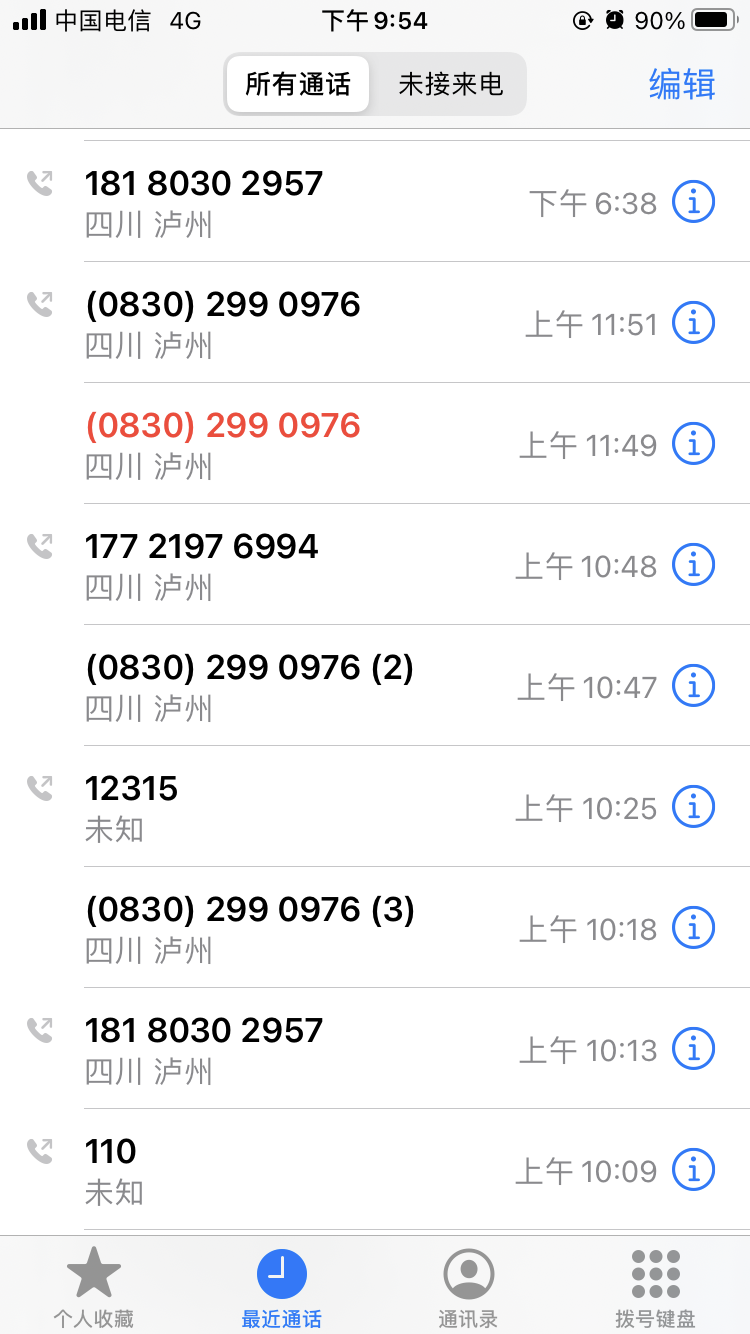Viewport: 750px width, 1334px height.
Task: Open the 拨号键盘 keypad tab
Action: tap(655, 1286)
